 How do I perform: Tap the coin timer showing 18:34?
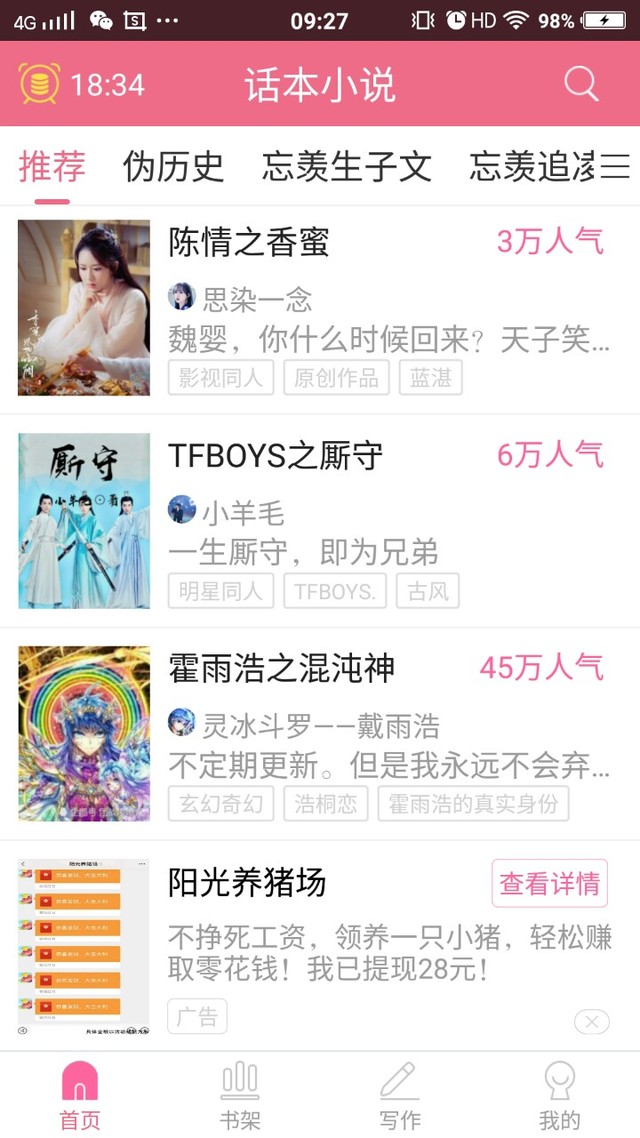click(82, 84)
